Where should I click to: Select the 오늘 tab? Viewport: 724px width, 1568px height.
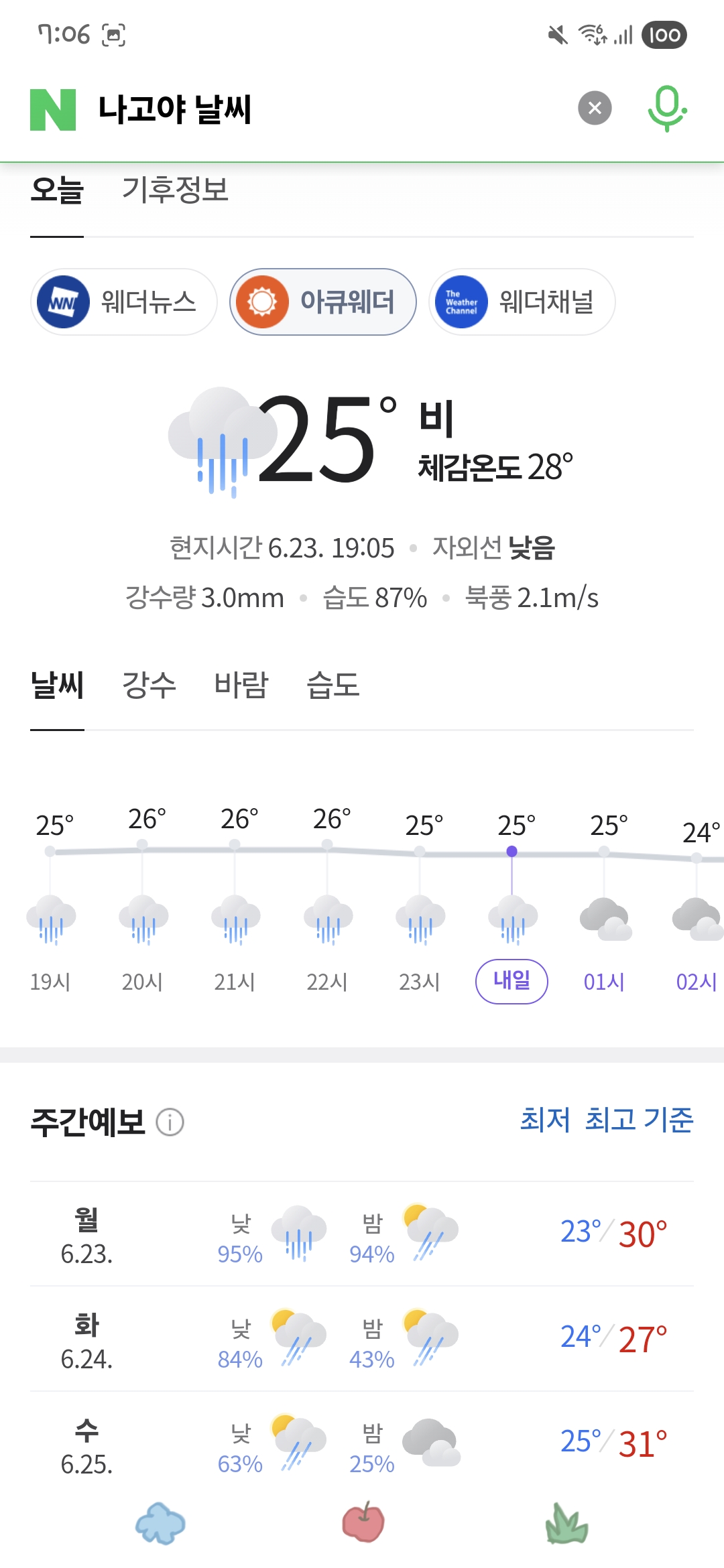(57, 190)
